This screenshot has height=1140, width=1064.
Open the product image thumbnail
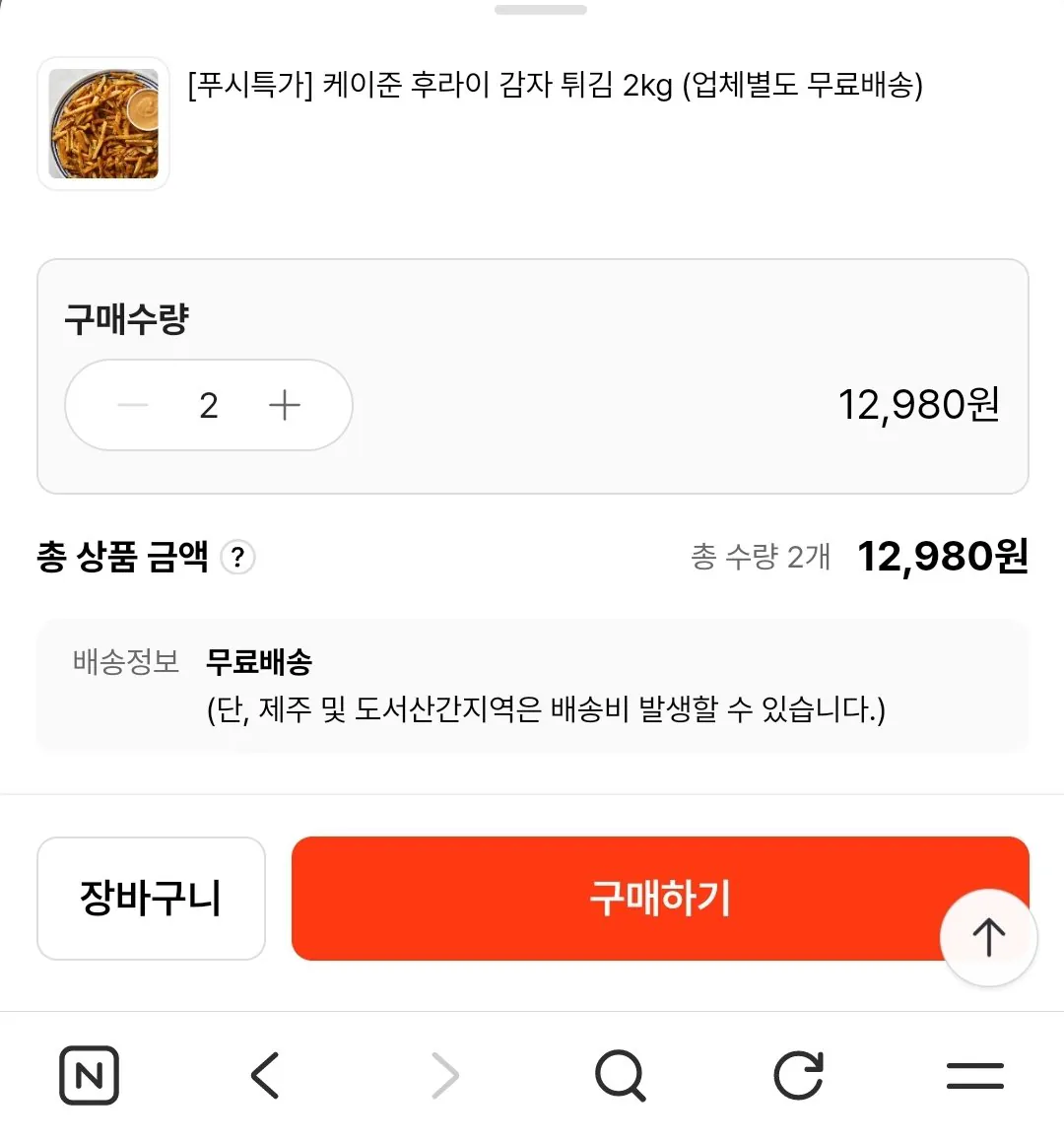tap(102, 123)
